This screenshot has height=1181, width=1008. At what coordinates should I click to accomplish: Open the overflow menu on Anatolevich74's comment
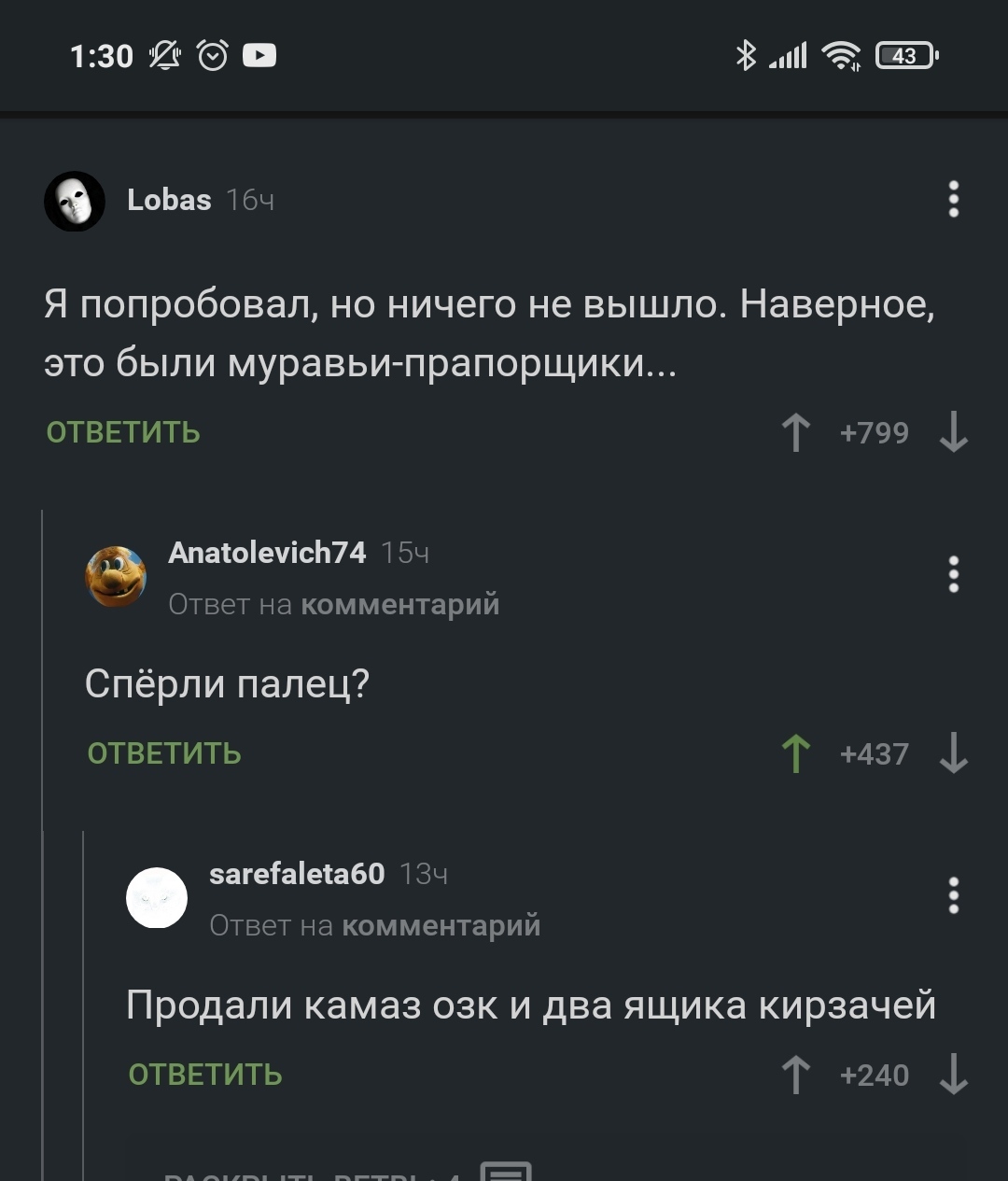point(953,574)
